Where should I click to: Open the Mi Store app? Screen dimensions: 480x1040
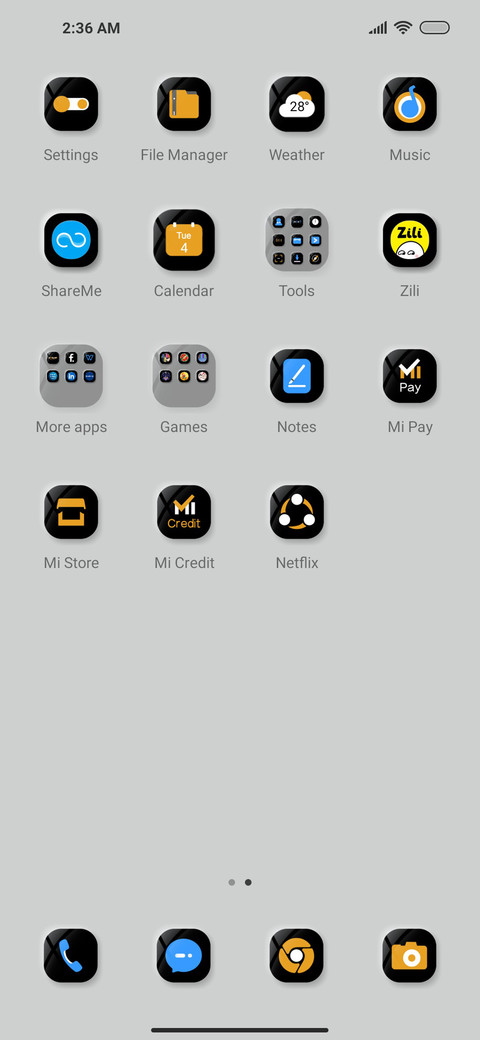pyautogui.click(x=71, y=512)
